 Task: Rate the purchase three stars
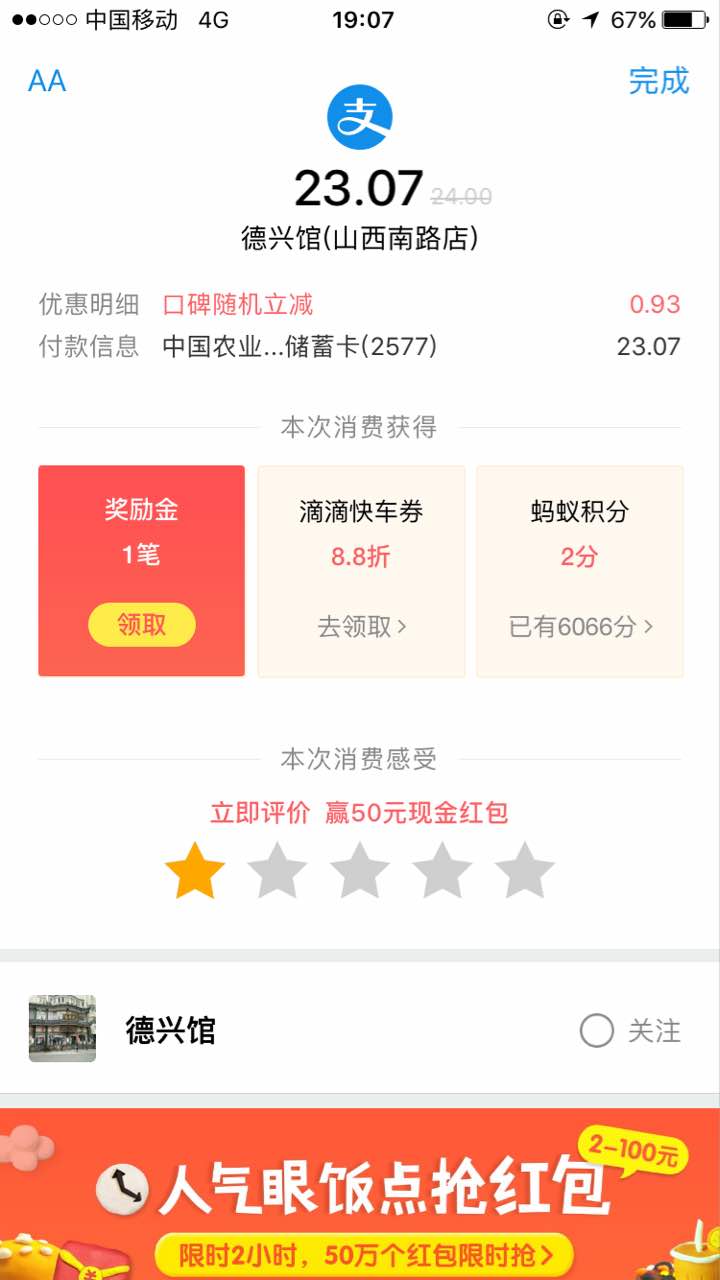coord(360,870)
